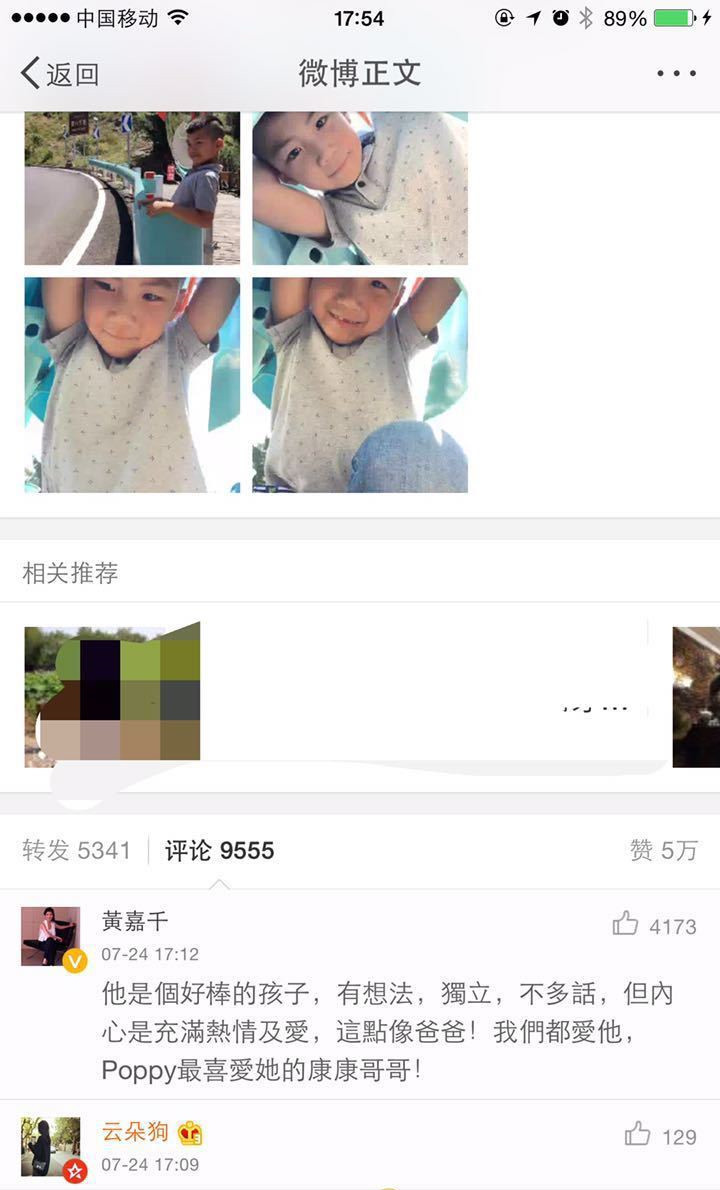Open 云朵狗's profile avatar
This screenshot has height=1190, width=720.
click(51, 1146)
